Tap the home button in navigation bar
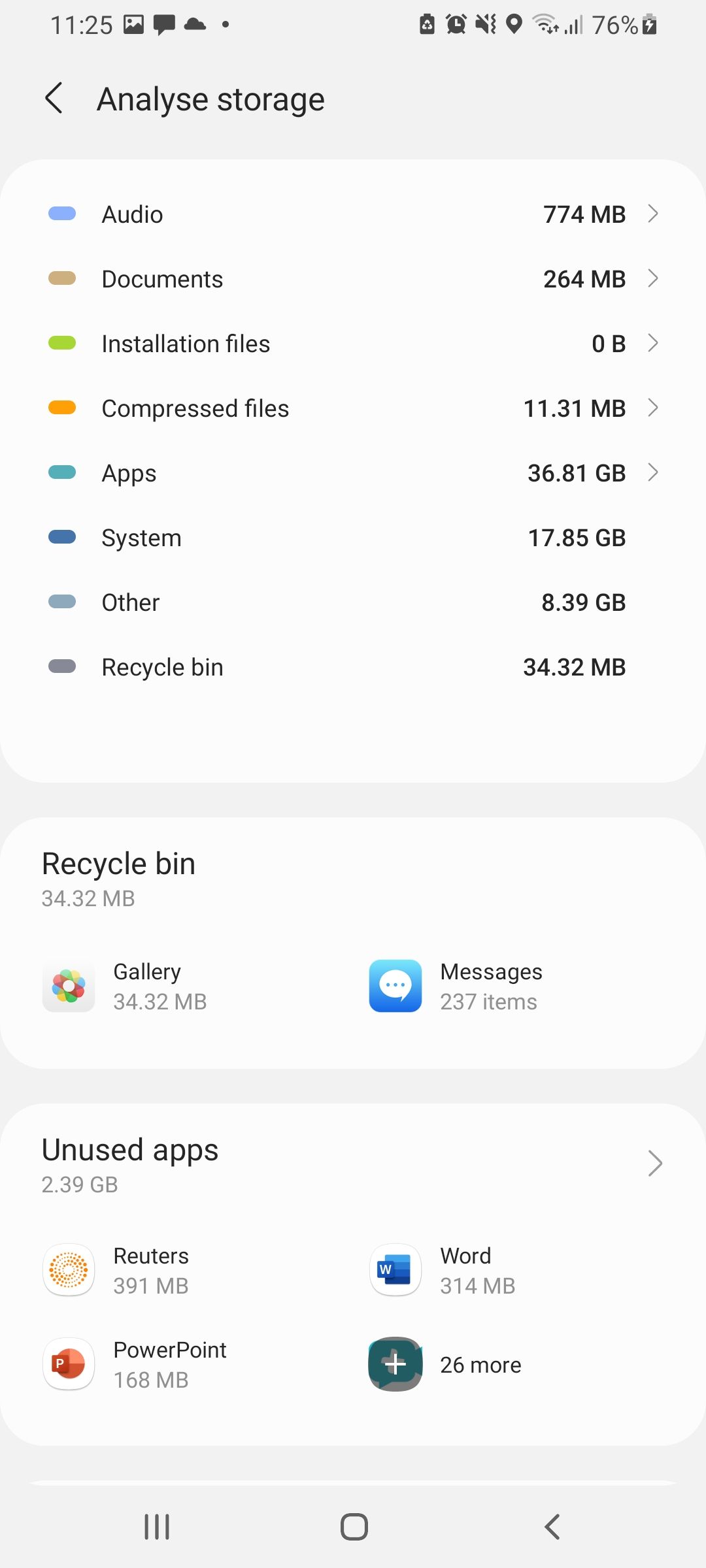Screen dimensions: 706x1568 (353, 1527)
